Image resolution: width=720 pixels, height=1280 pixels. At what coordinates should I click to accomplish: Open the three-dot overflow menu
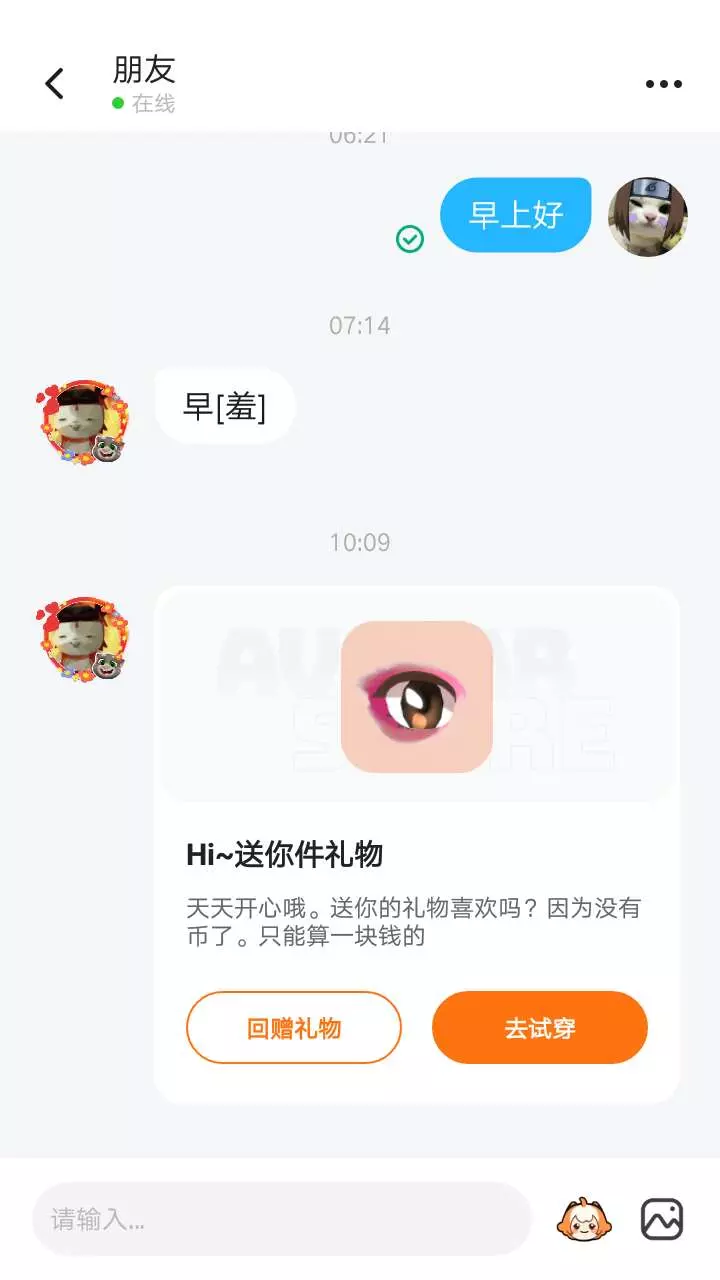point(664,84)
